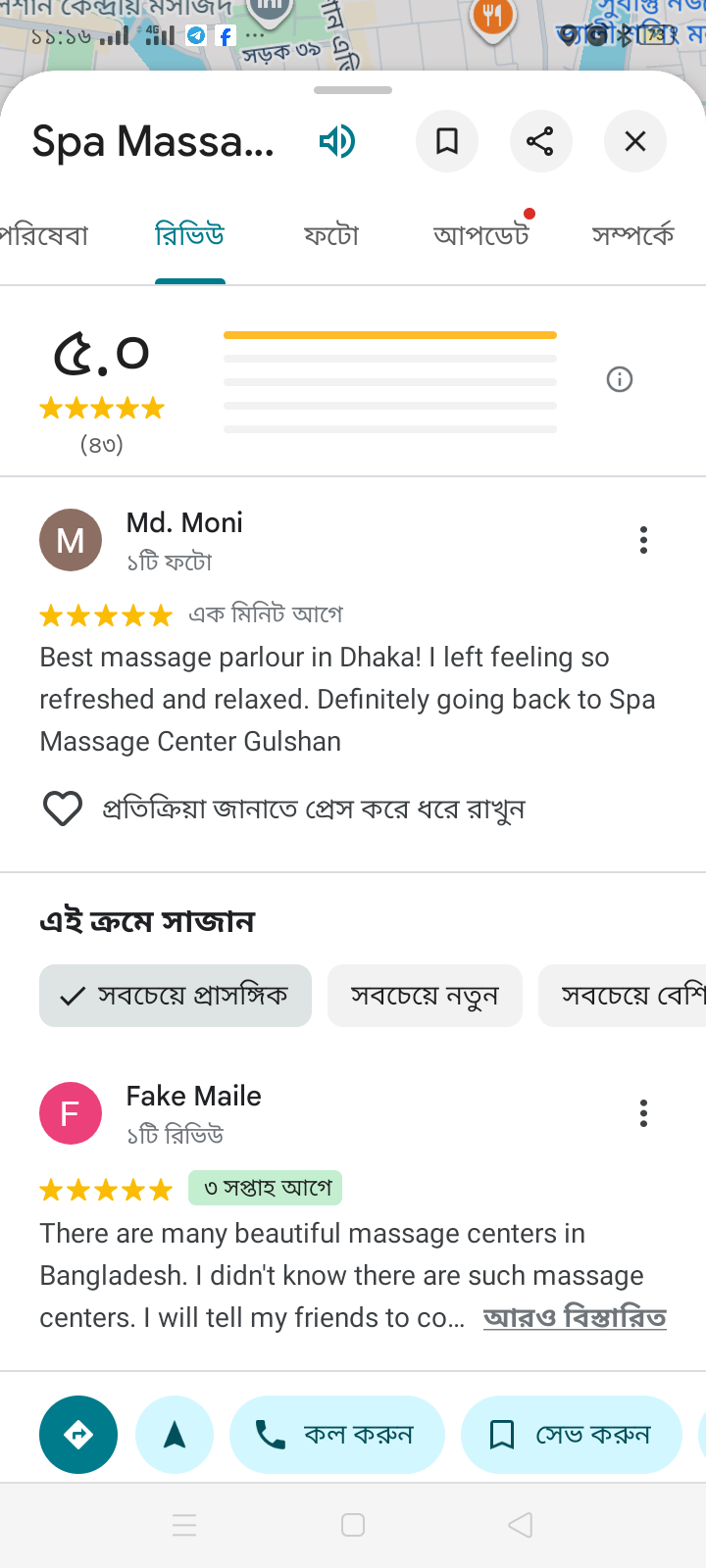Open the সম্পর্কে tab
The image size is (706, 1568).
(632, 235)
